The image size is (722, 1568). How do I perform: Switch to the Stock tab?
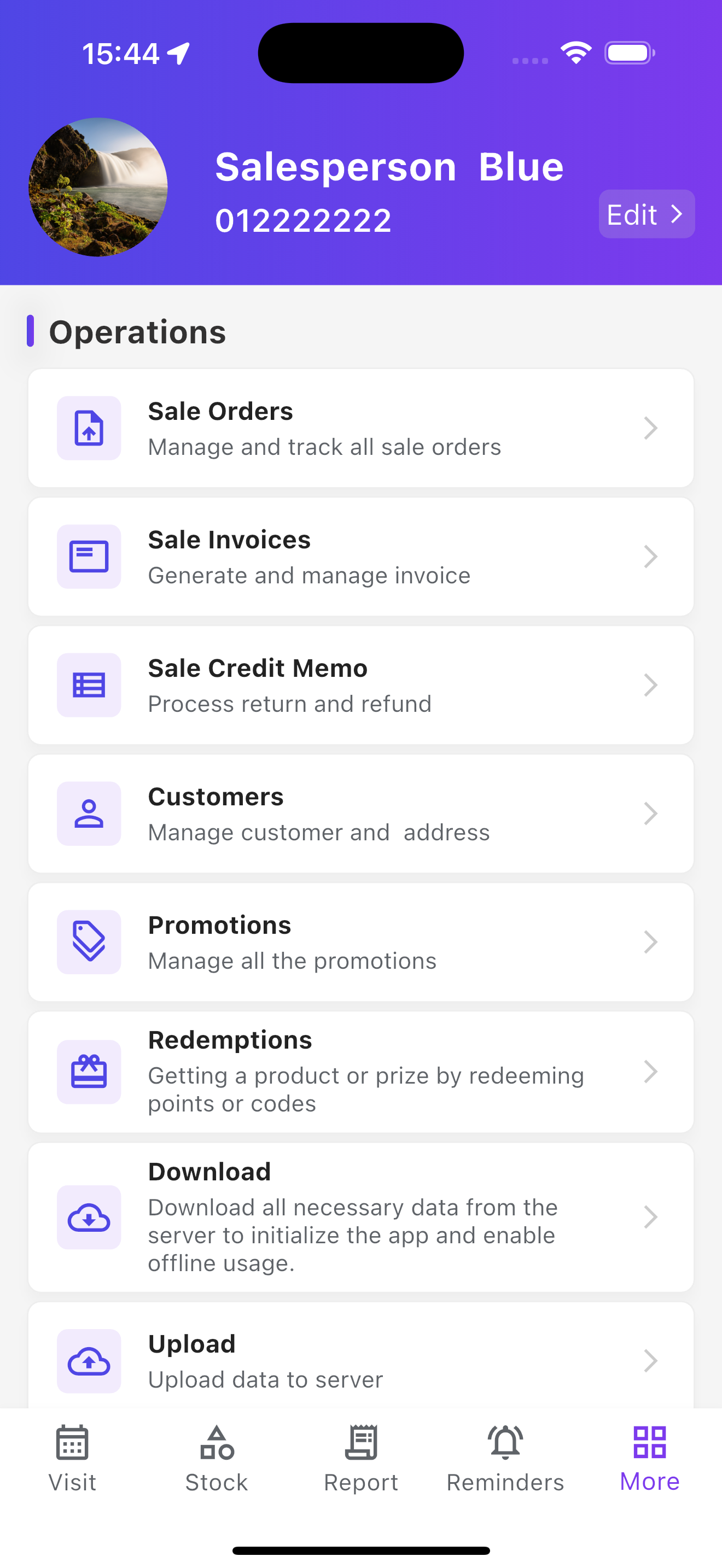coord(217,1460)
